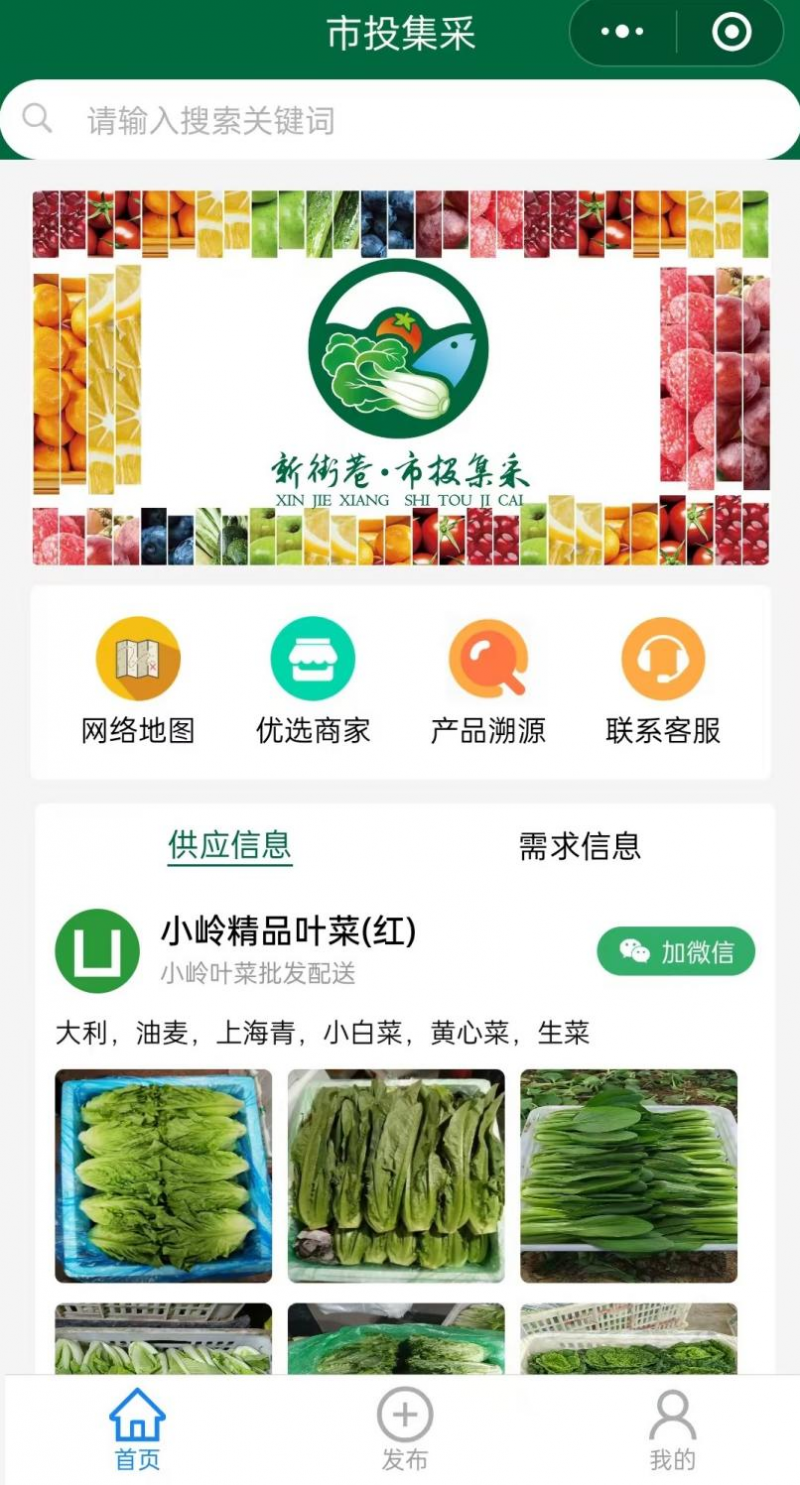View the middle romaine lettuce photo
This screenshot has width=800, height=1485.
pos(396,1176)
